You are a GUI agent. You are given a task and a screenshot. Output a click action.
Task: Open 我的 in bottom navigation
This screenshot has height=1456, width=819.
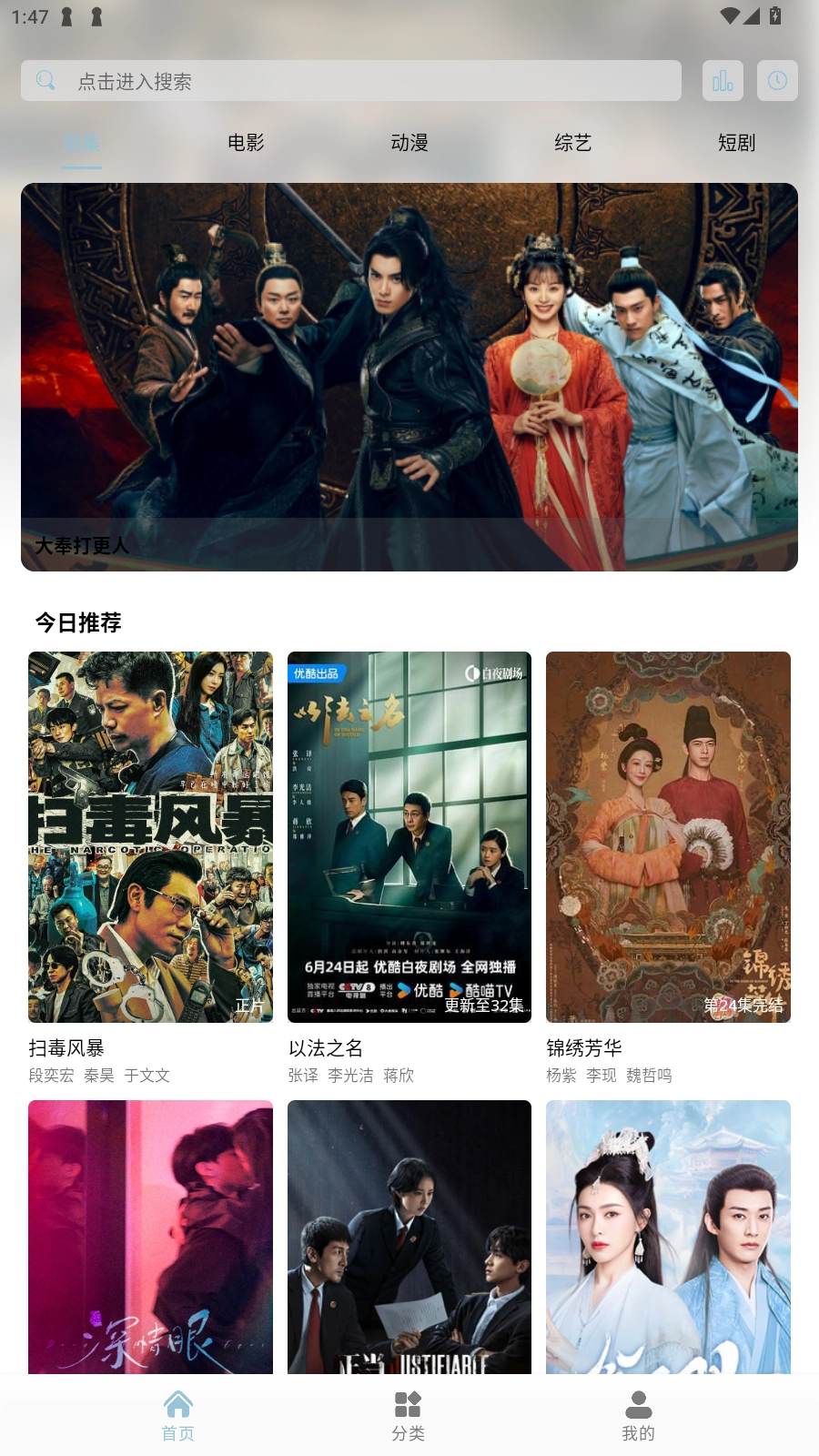[x=638, y=1416]
